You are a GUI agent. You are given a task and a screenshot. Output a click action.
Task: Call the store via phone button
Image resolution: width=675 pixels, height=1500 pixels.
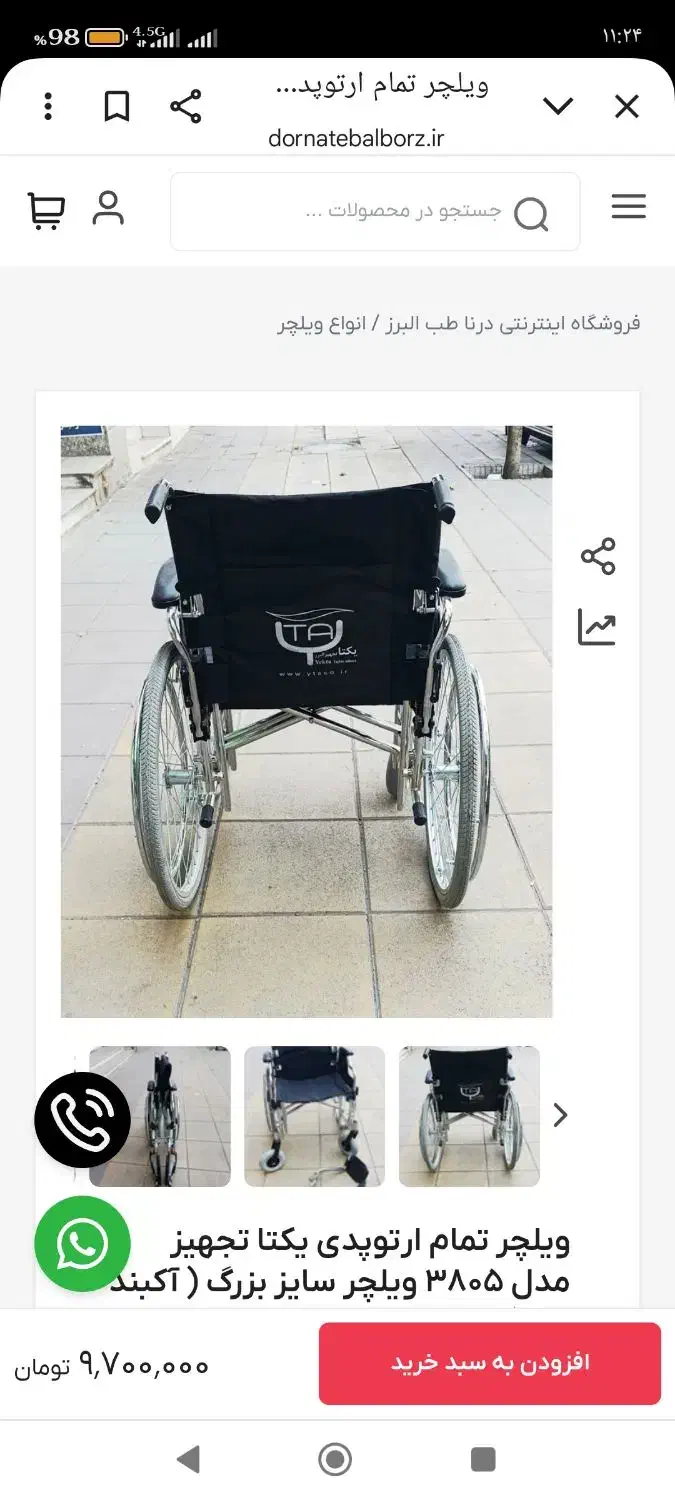pyautogui.click(x=83, y=1121)
